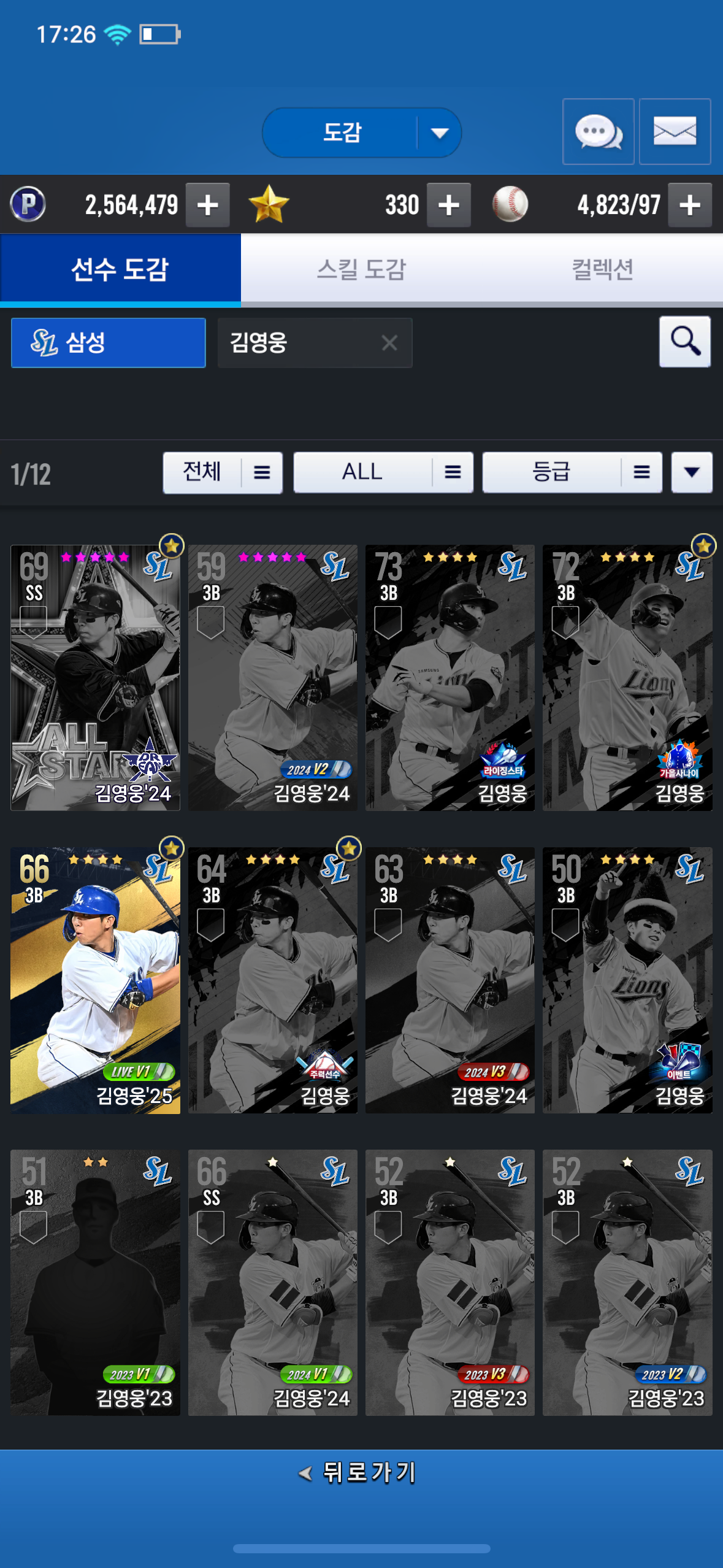Add more stars with plus button
The width and height of the screenshot is (723, 1568).
tap(448, 205)
